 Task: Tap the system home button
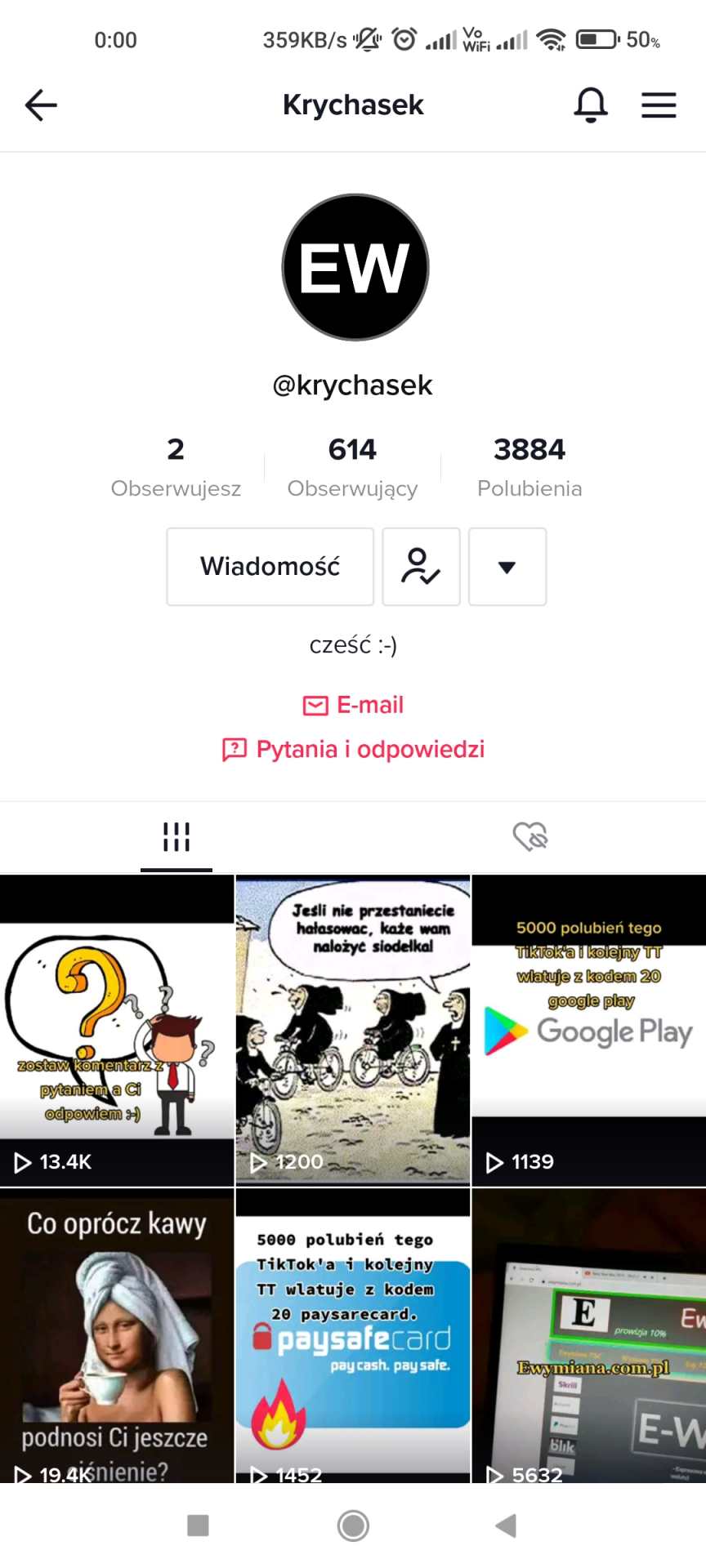pos(353,1525)
